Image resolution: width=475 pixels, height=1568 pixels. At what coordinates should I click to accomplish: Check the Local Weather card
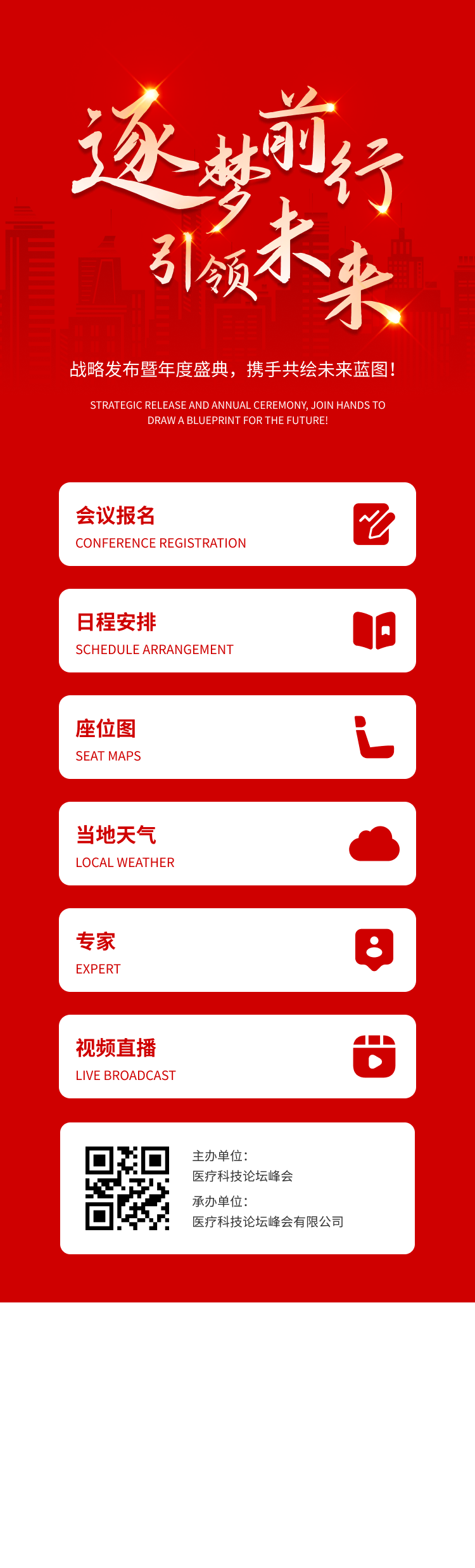(237, 844)
